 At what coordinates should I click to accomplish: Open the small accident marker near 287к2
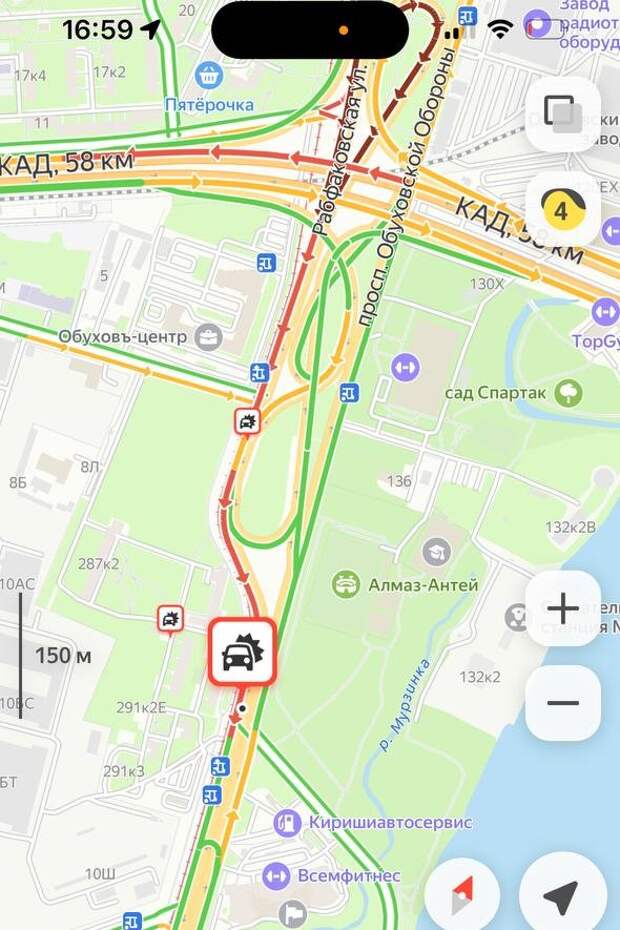(x=171, y=619)
